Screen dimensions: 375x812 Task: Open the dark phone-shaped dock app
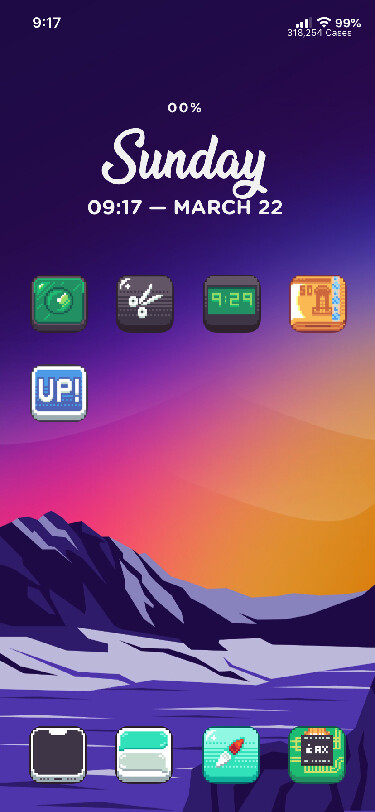[x=58, y=755]
